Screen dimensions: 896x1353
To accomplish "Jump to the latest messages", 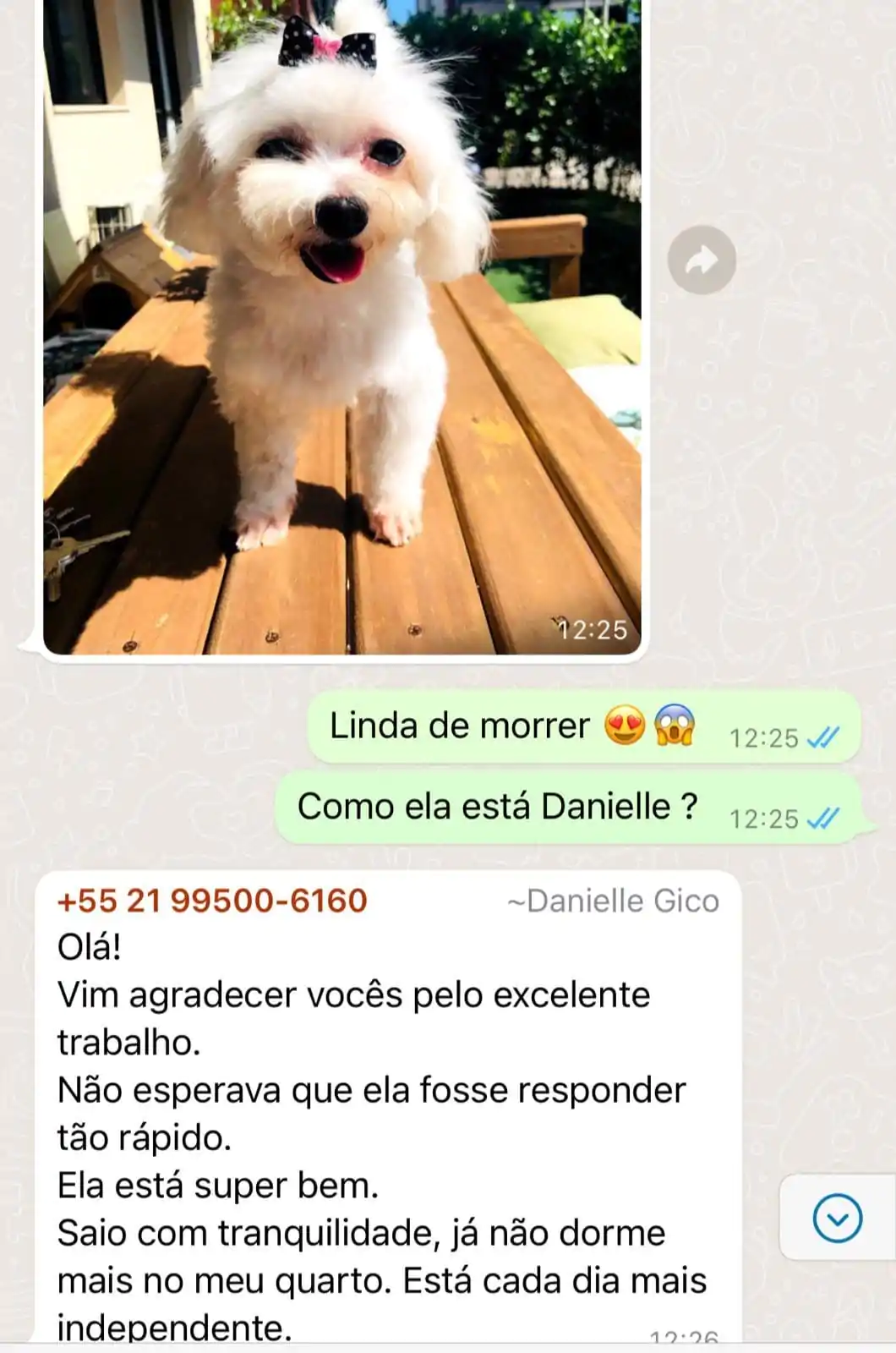I will click(837, 1219).
